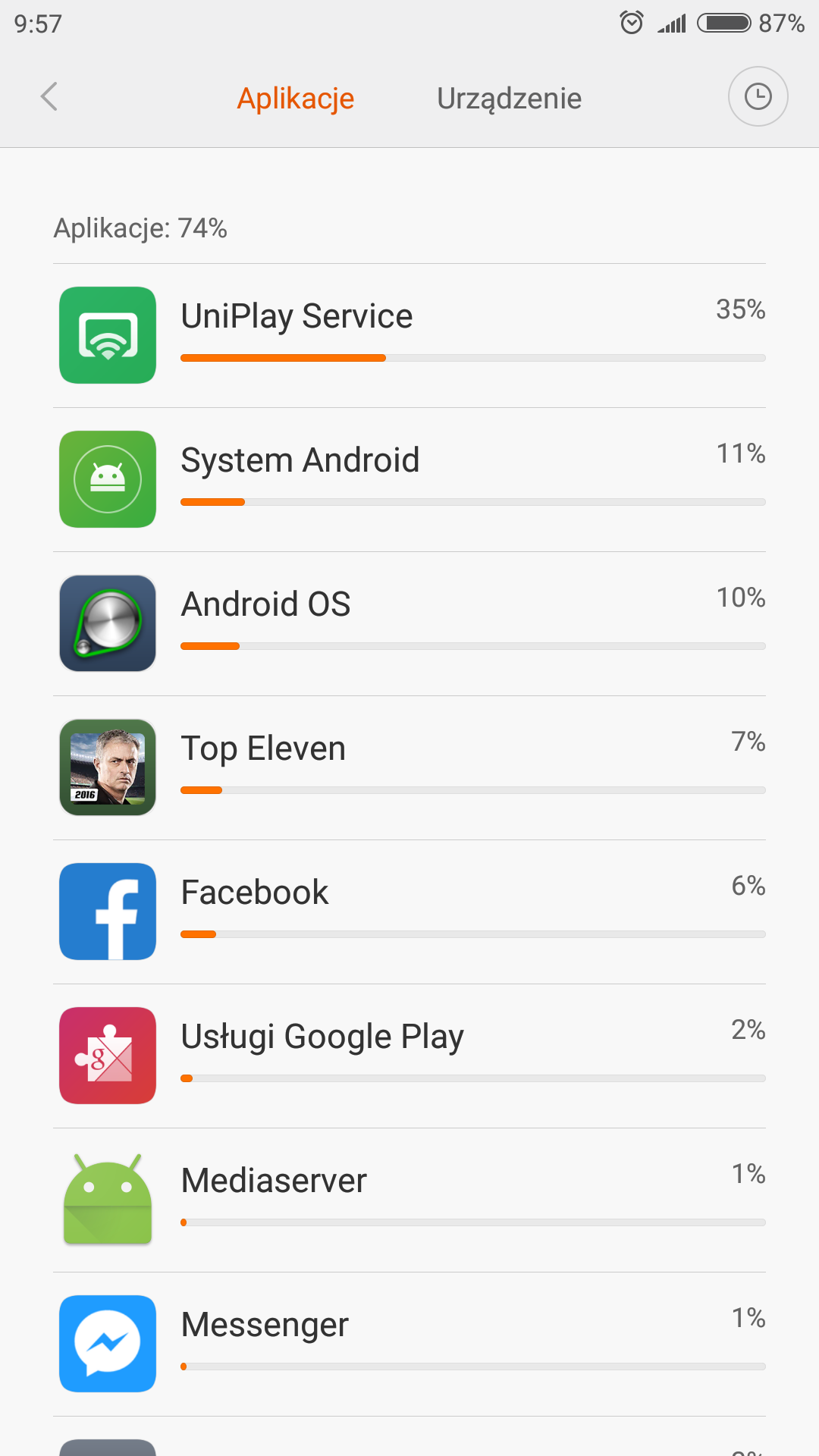Go back using the top-left arrow
Image resolution: width=819 pixels, height=1456 pixels.
tap(49, 97)
